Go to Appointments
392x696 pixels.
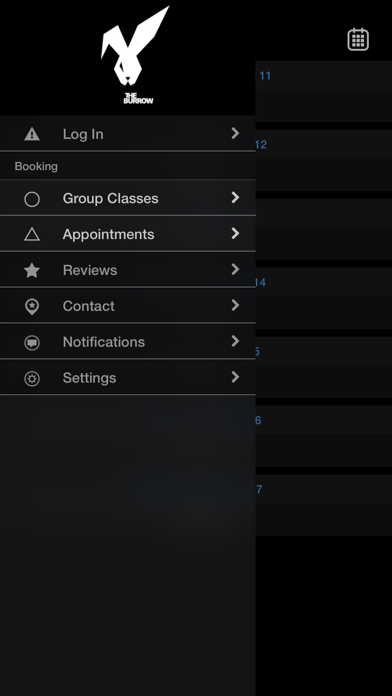(127, 234)
